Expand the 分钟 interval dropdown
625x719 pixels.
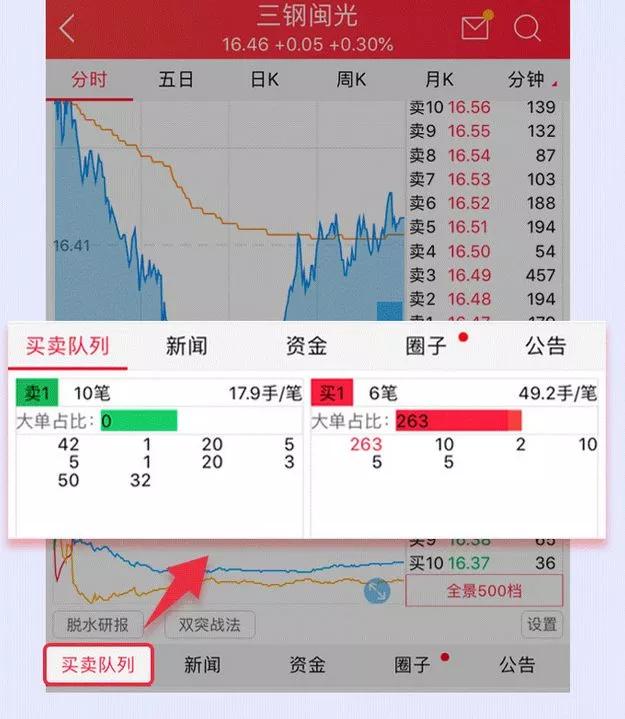coord(531,79)
